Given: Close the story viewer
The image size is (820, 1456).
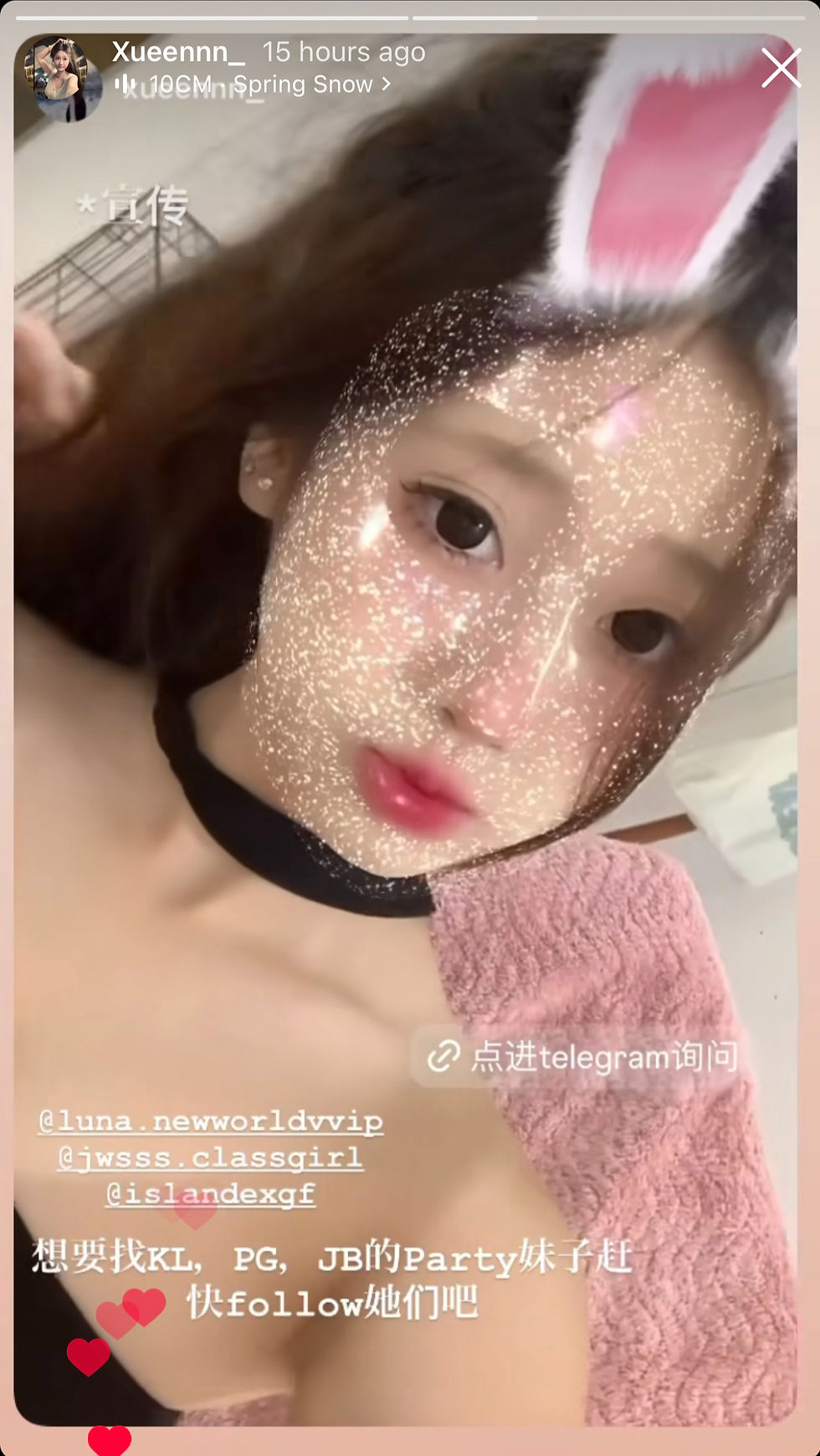Looking at the screenshot, I should (x=781, y=68).
